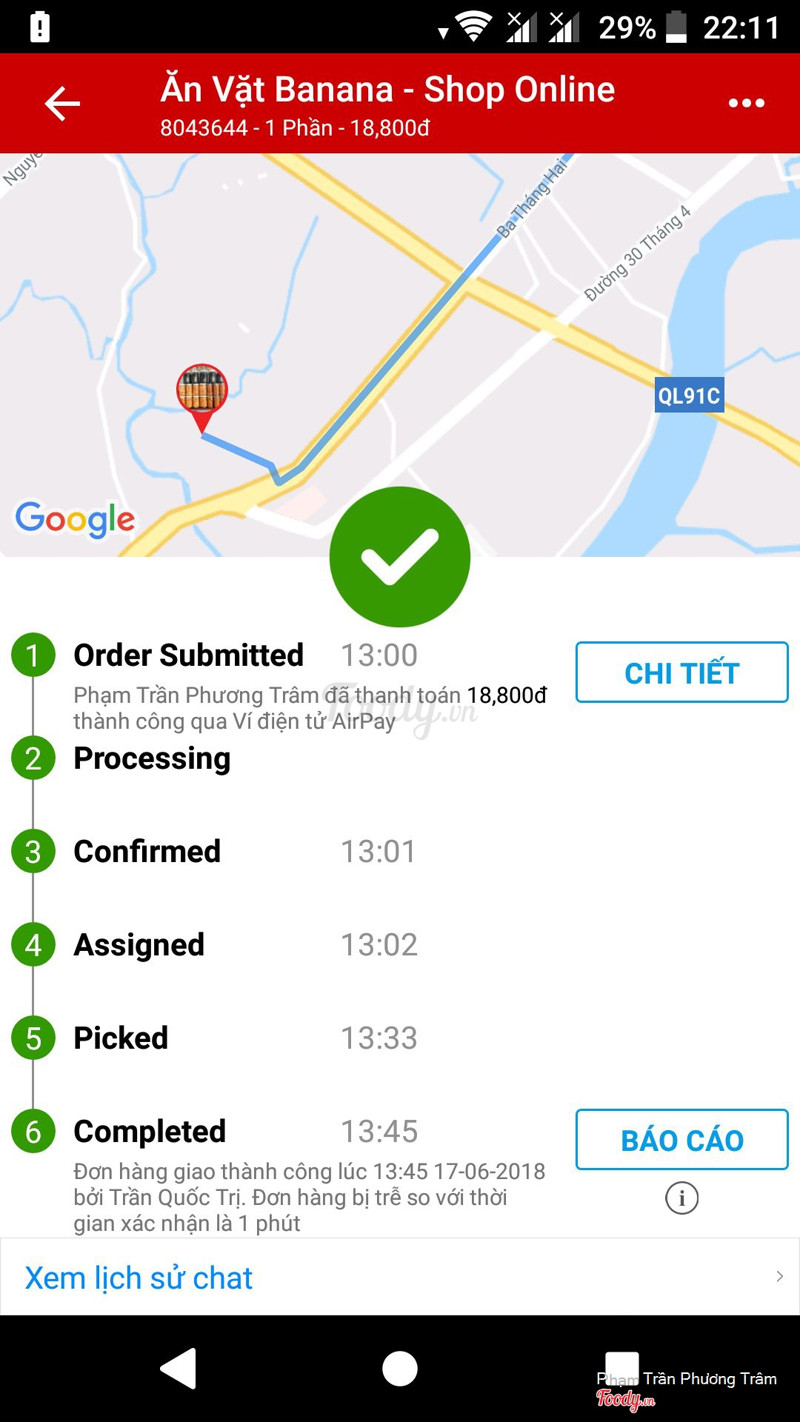
Task: Open order details with CHI TIẾT
Action: click(x=682, y=673)
